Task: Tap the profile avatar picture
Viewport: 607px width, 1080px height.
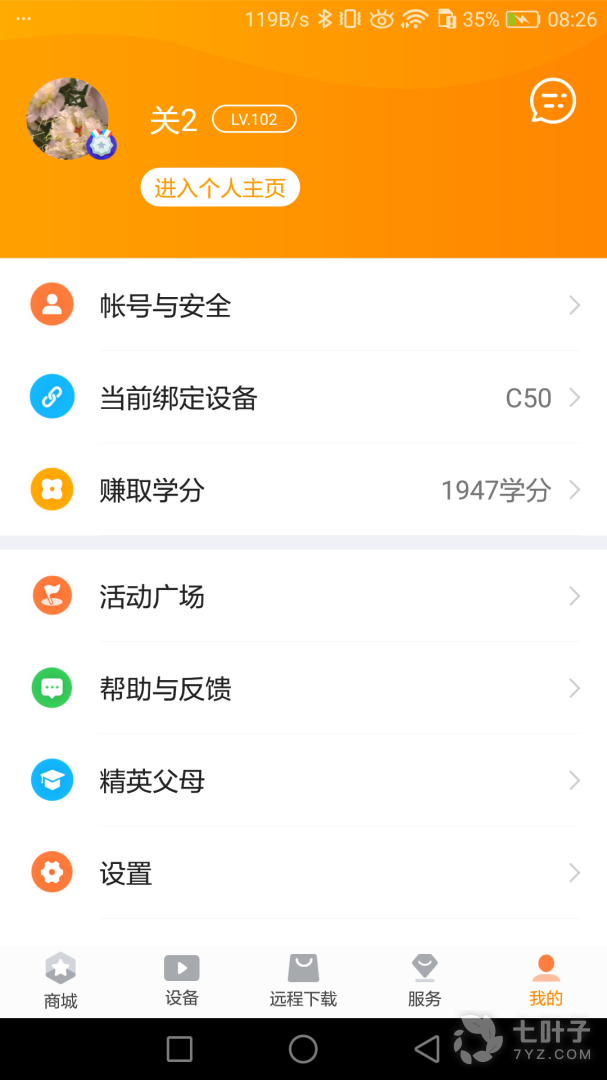Action: click(68, 118)
